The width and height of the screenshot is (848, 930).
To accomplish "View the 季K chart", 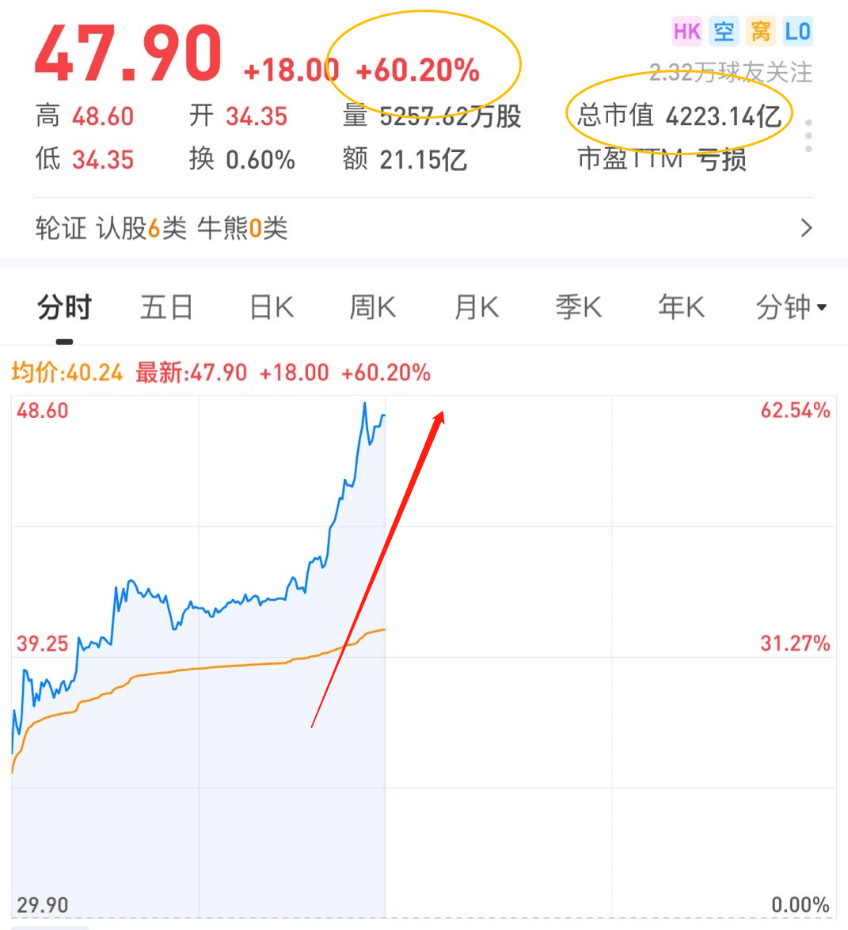I will [579, 307].
